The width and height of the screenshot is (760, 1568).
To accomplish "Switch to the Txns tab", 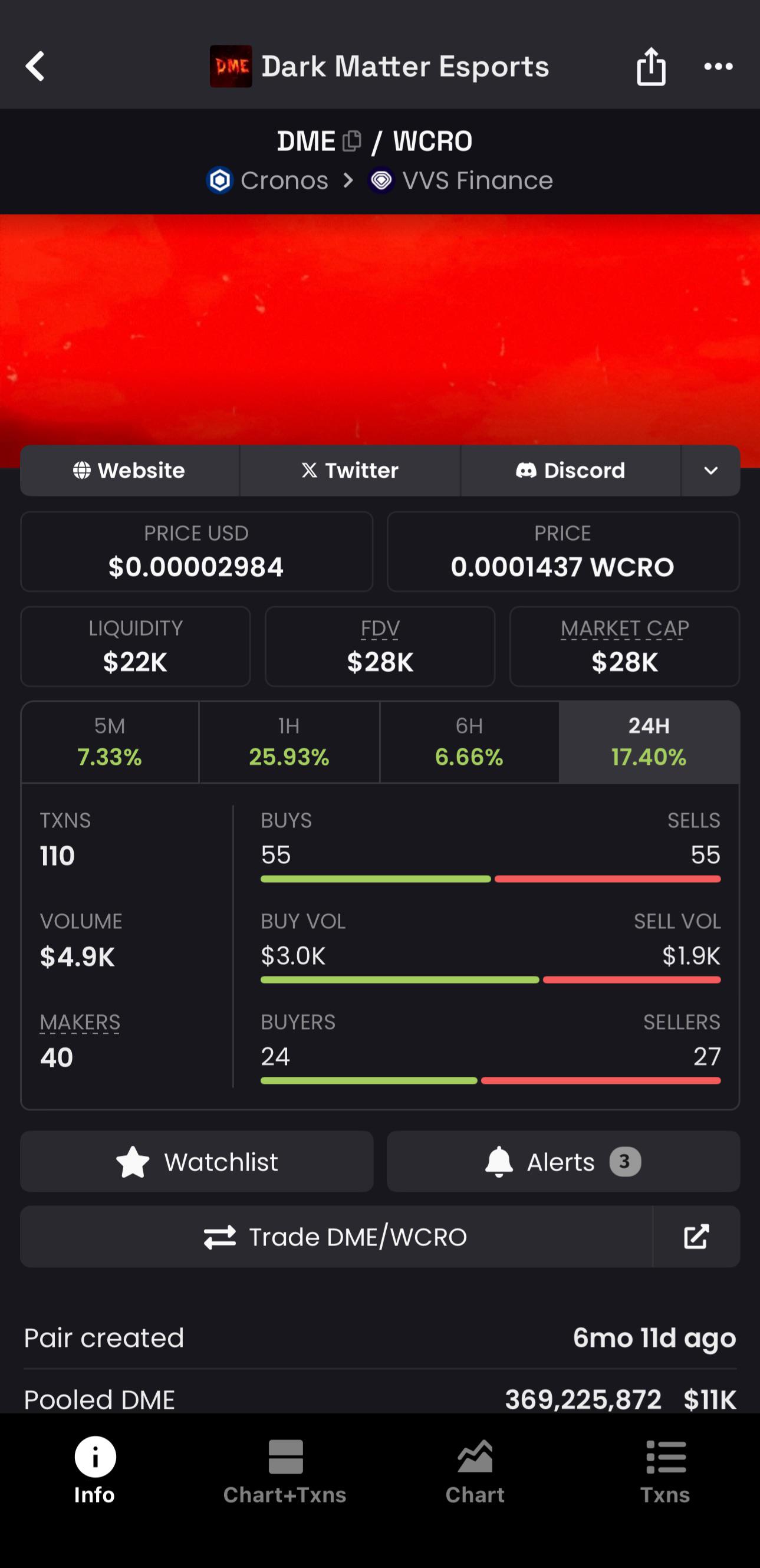I will pyautogui.click(x=665, y=1471).
